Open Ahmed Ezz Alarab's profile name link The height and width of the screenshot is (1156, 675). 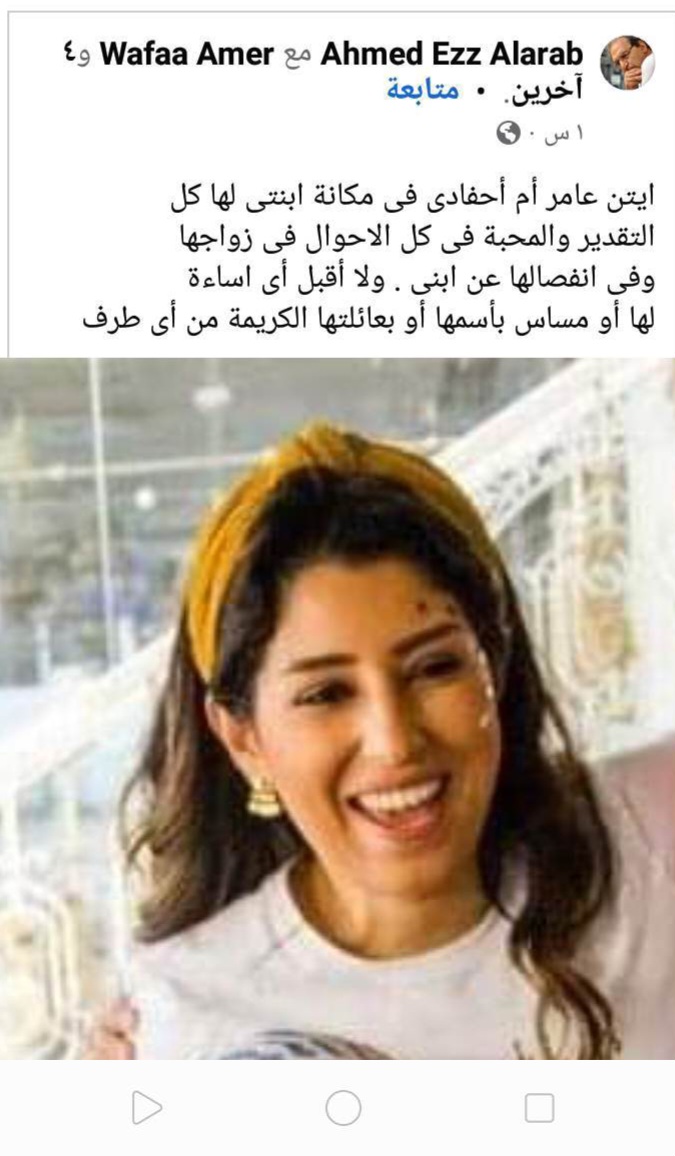(451, 55)
